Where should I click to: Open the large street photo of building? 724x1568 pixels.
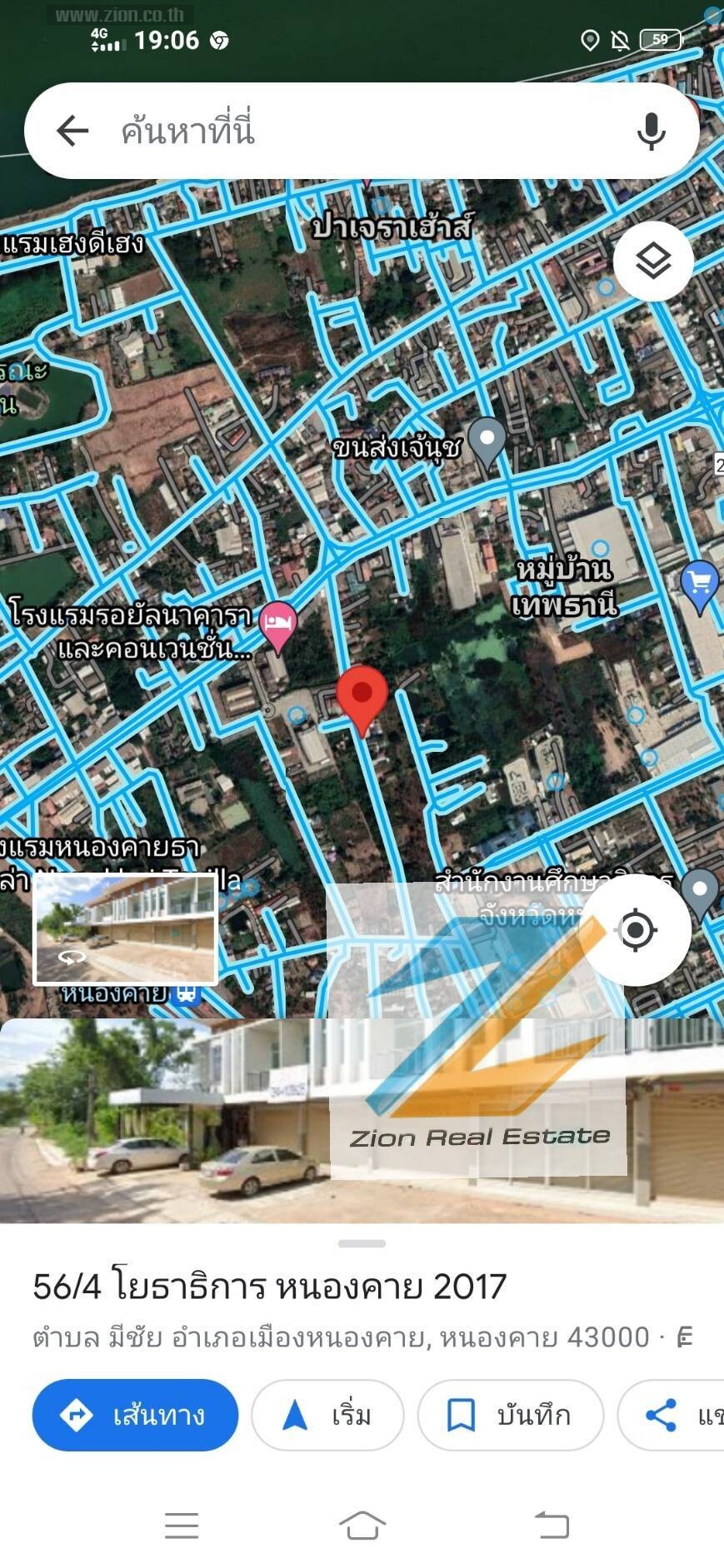click(362, 1120)
